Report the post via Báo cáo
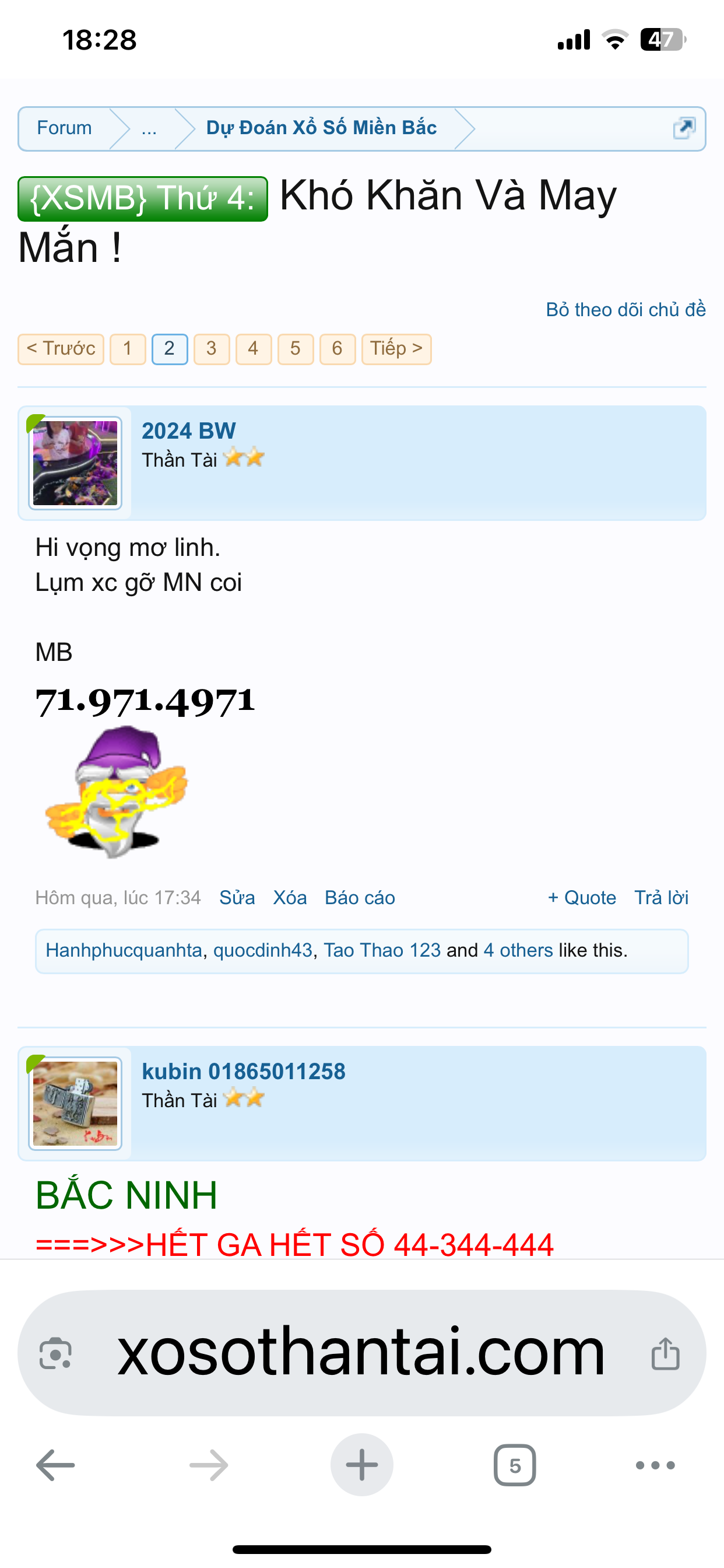Viewport: 724px width, 1568px height. [360, 898]
